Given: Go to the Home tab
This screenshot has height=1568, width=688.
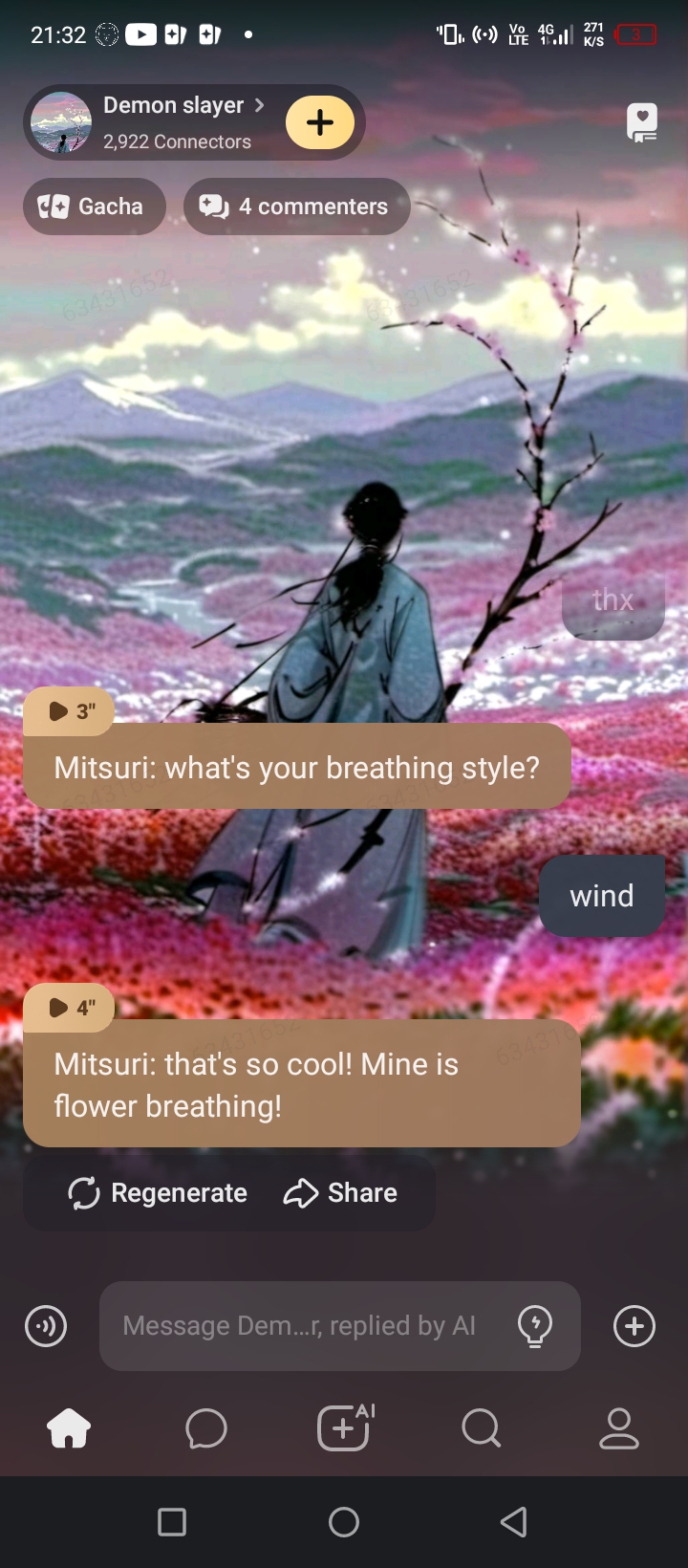Looking at the screenshot, I should point(69,1429).
